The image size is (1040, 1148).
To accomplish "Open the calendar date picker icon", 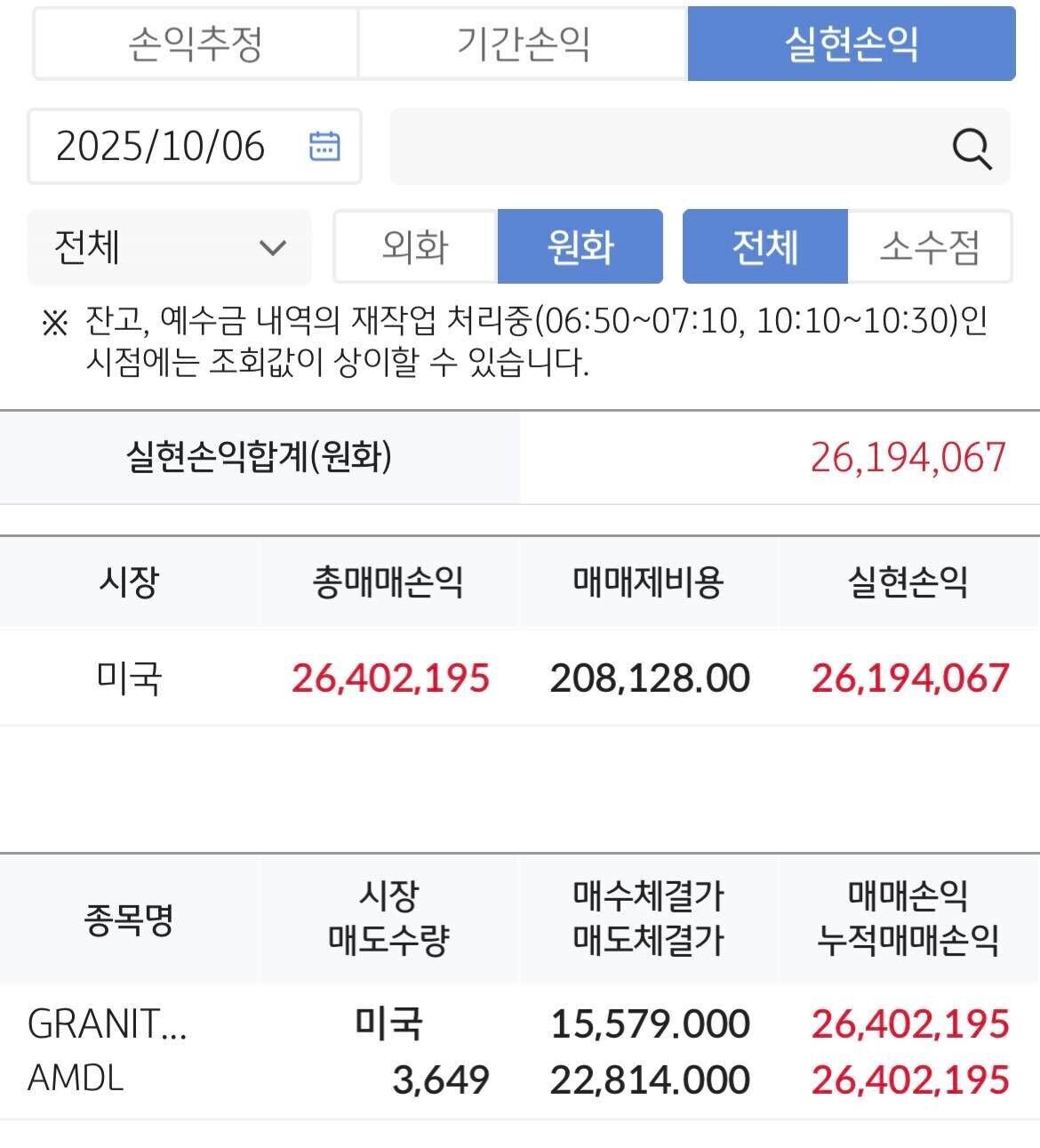I will (x=324, y=147).
